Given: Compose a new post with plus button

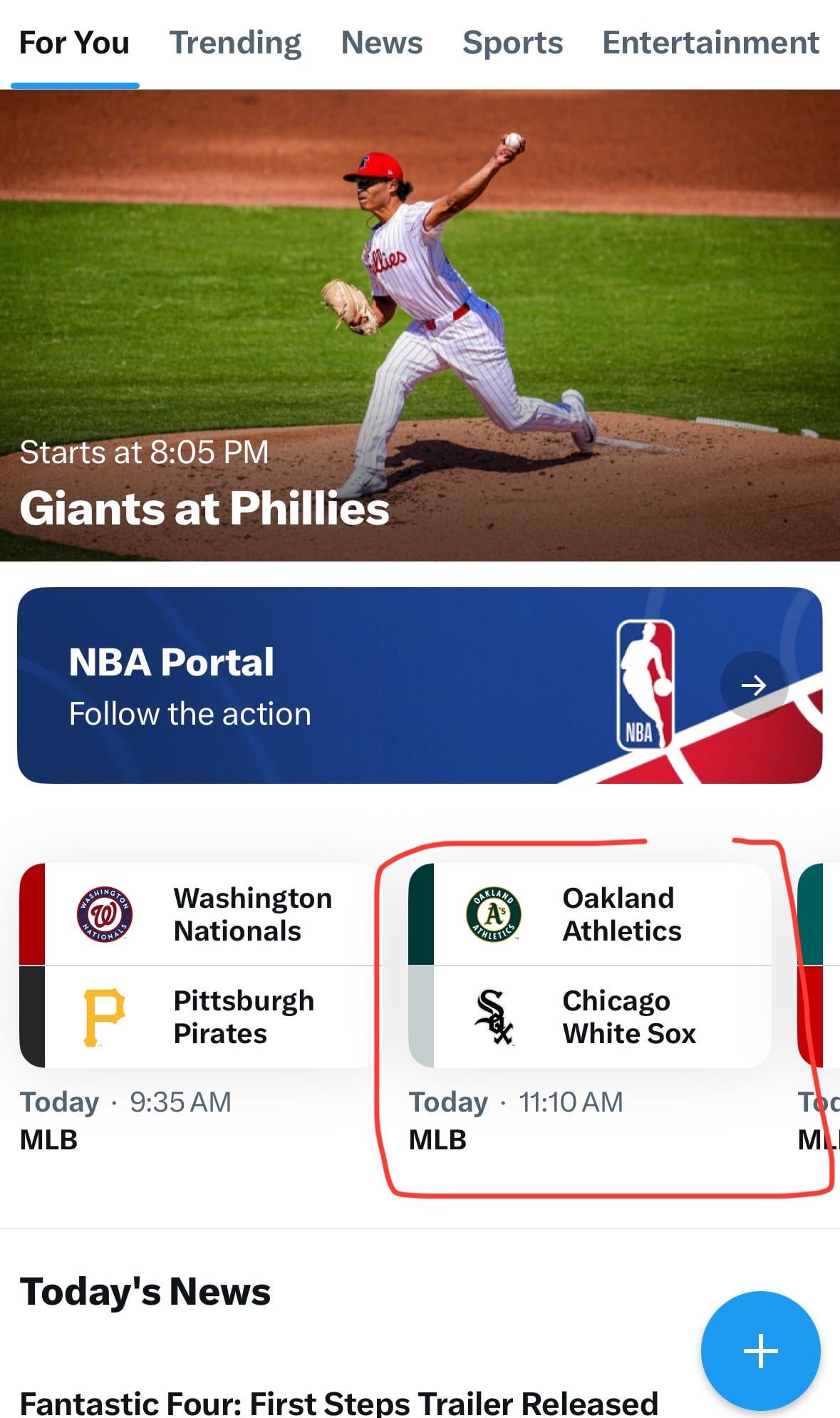Looking at the screenshot, I should [x=760, y=1350].
